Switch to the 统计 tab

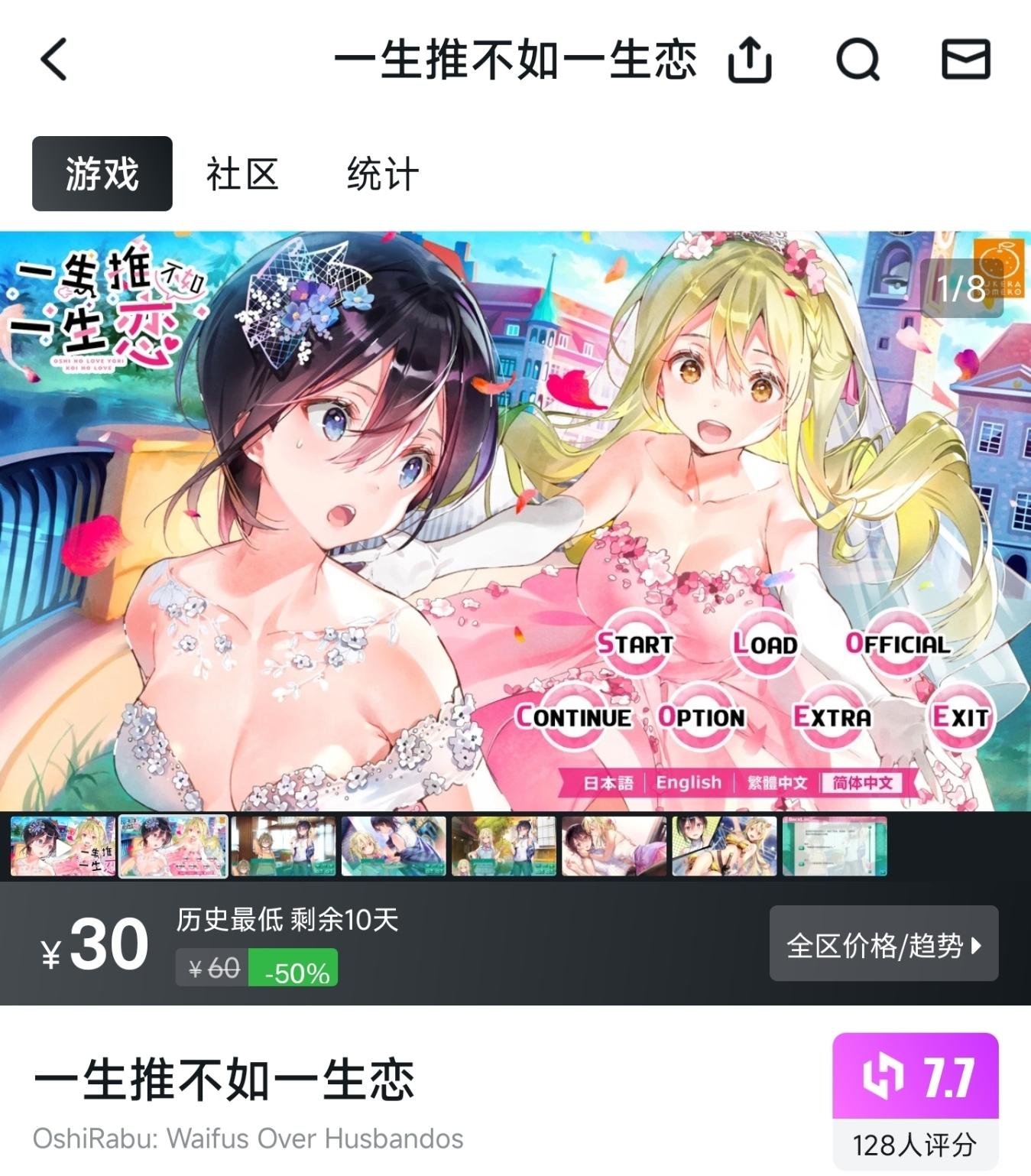click(x=383, y=174)
